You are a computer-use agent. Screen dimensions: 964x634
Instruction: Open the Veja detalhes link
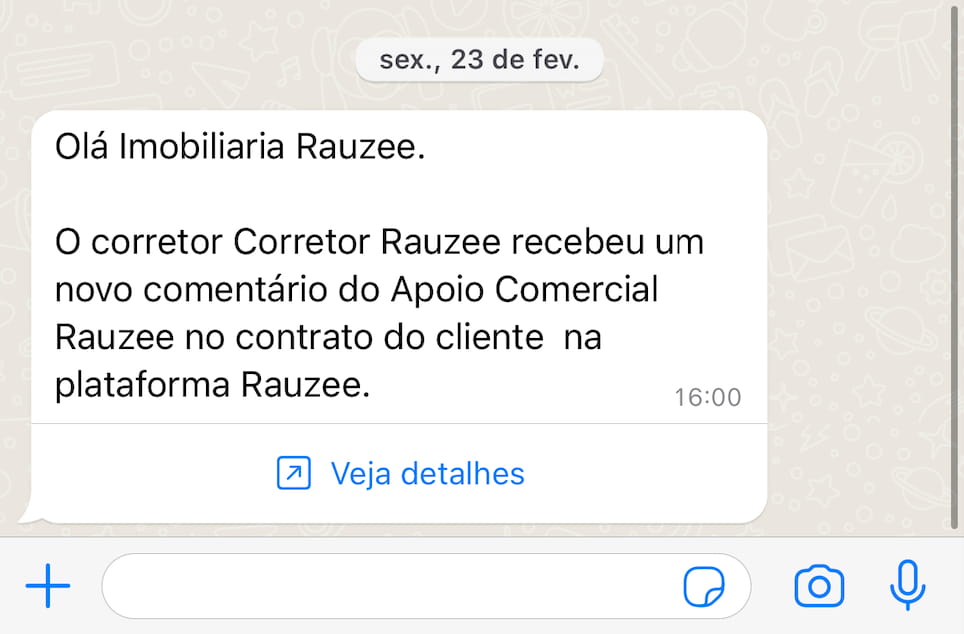(401, 473)
